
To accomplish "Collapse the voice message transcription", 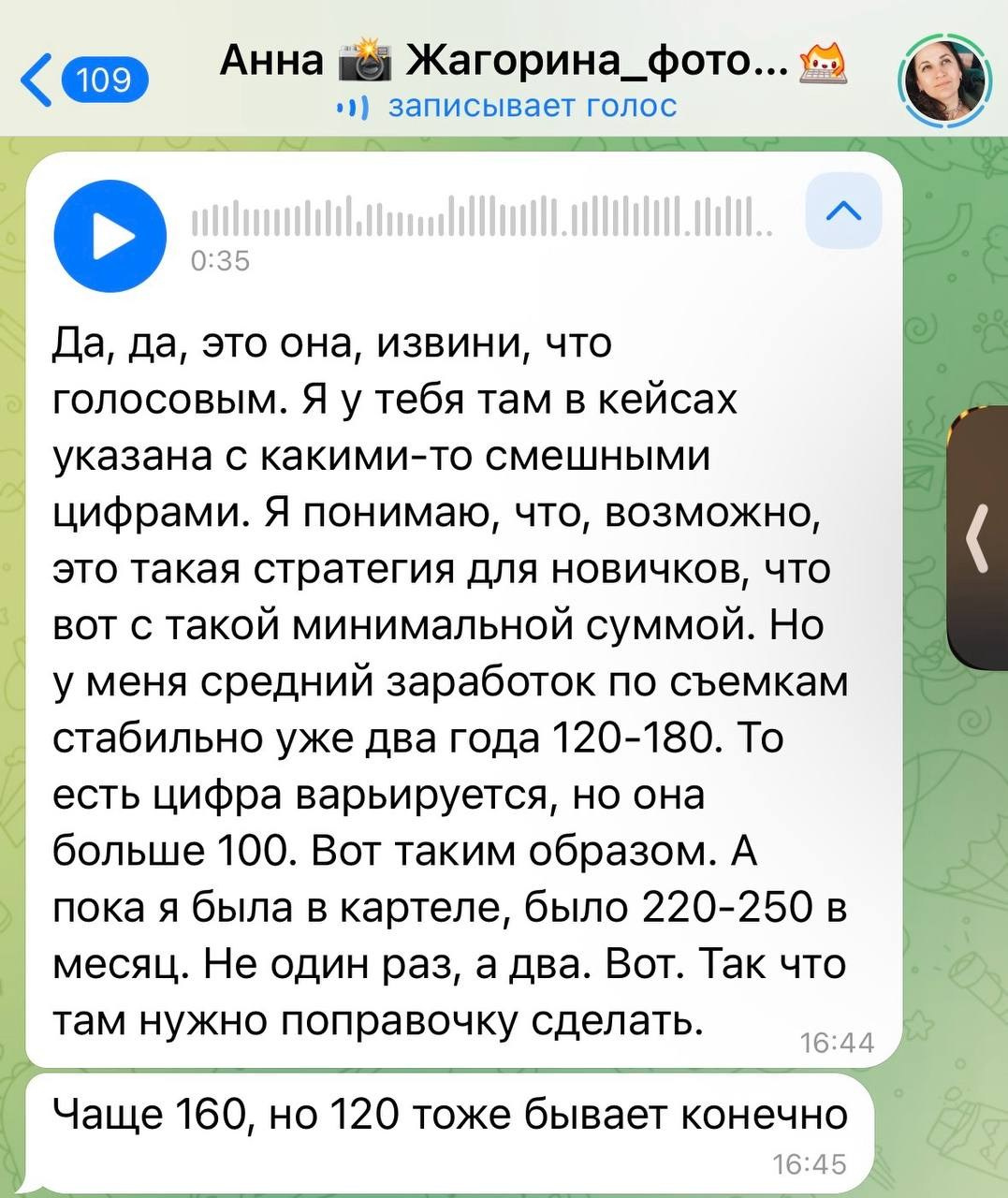I will [843, 212].
